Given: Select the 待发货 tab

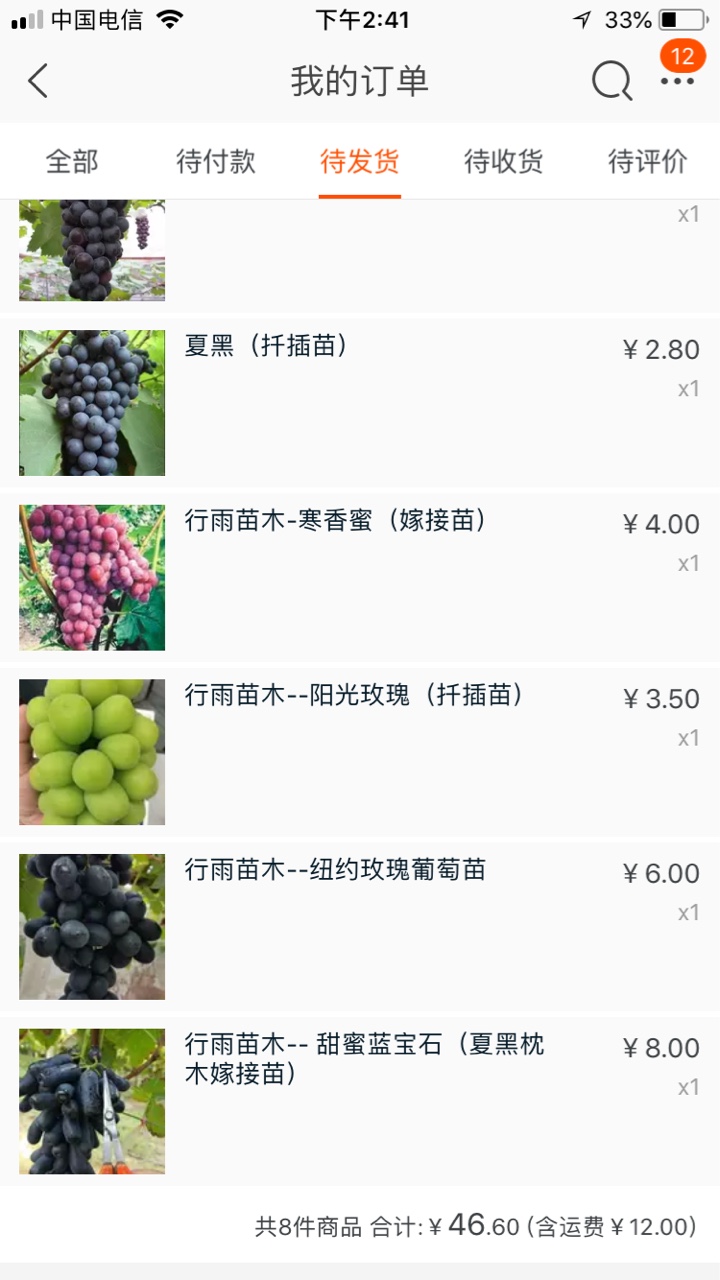Looking at the screenshot, I should point(360,161).
